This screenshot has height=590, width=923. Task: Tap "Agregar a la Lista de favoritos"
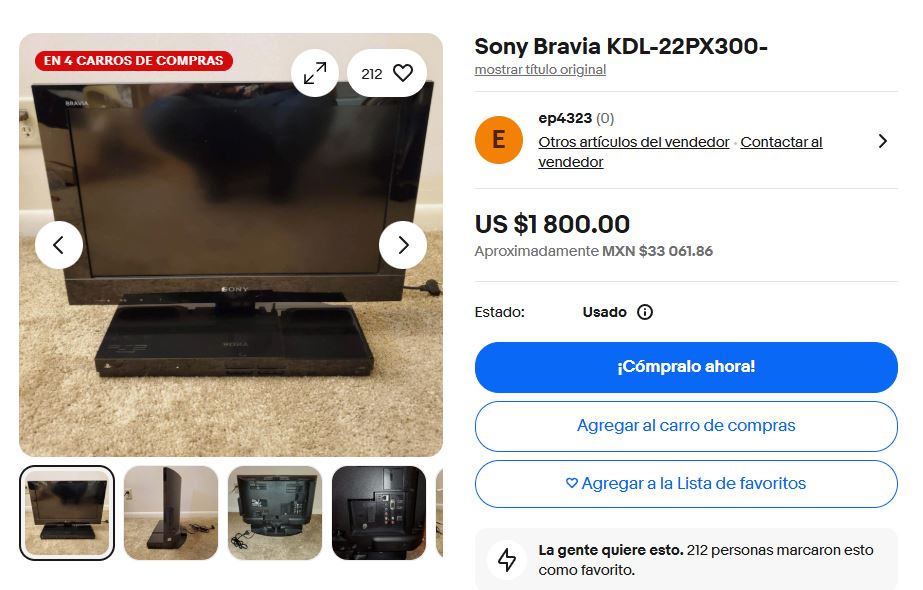click(x=686, y=484)
